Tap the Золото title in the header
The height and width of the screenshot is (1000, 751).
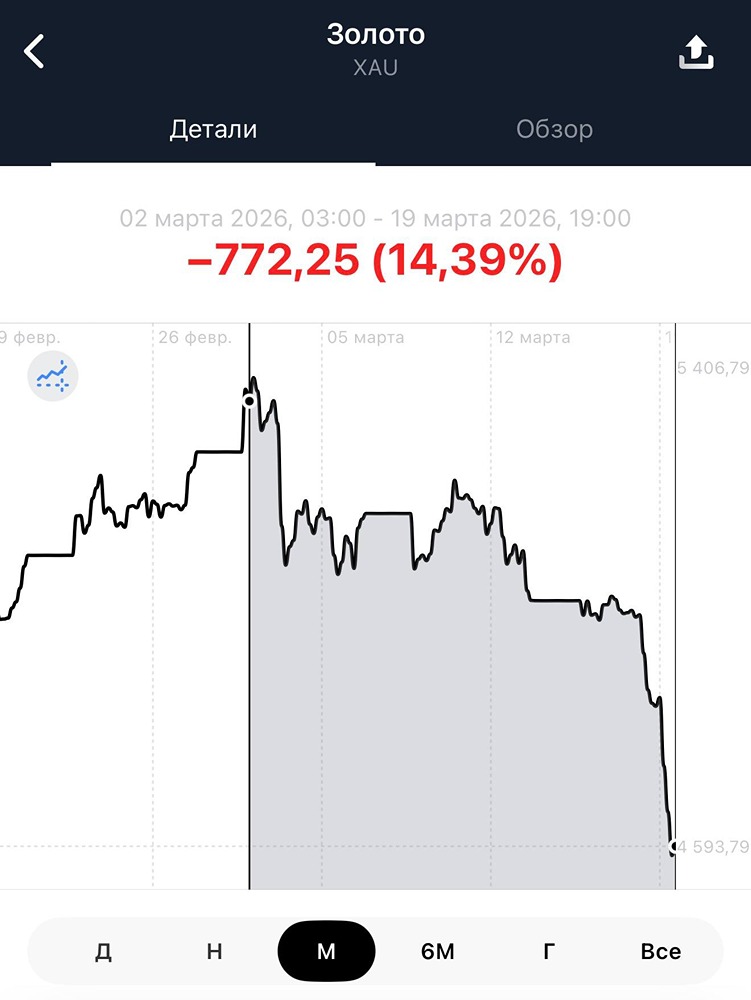tap(375, 34)
